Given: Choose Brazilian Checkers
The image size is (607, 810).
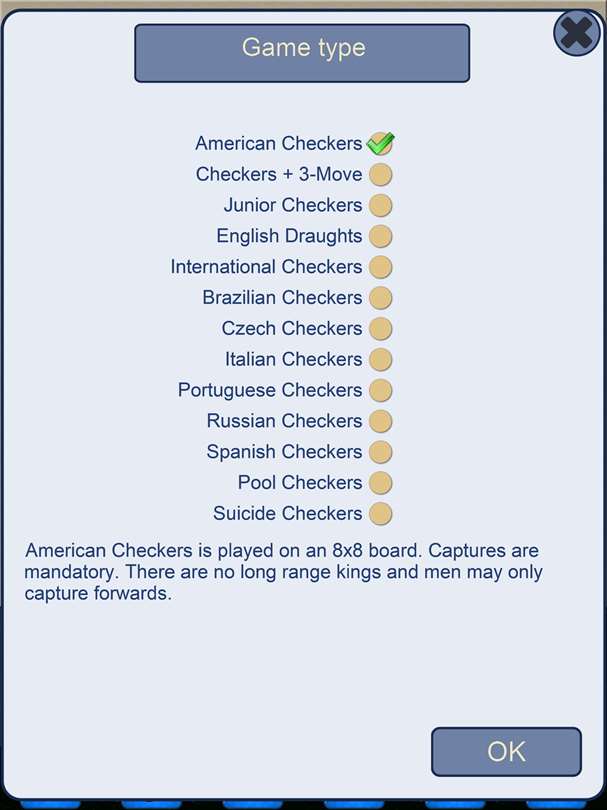Looking at the screenshot, I should 380,298.
